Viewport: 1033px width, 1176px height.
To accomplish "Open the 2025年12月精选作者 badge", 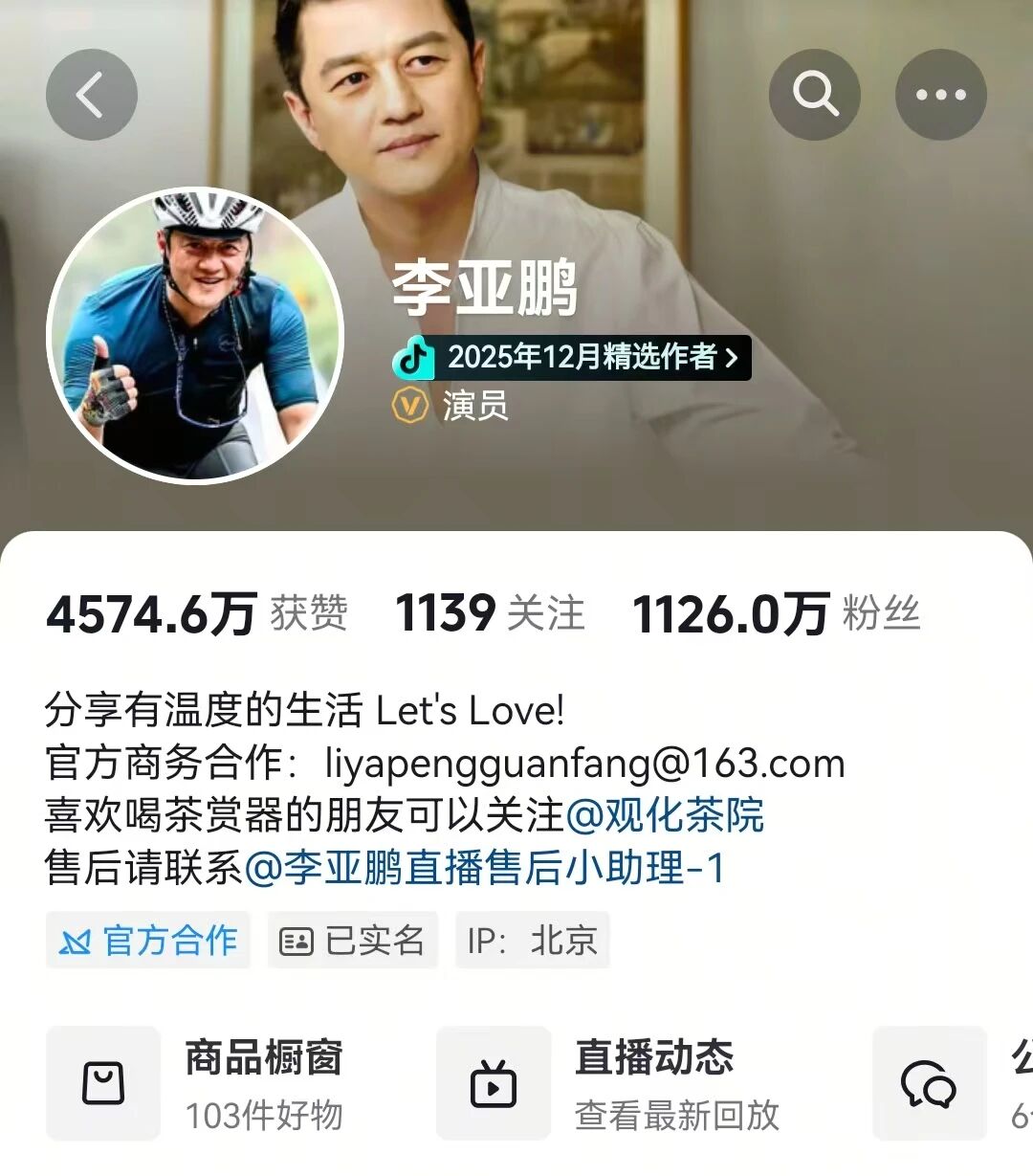I will tap(572, 357).
